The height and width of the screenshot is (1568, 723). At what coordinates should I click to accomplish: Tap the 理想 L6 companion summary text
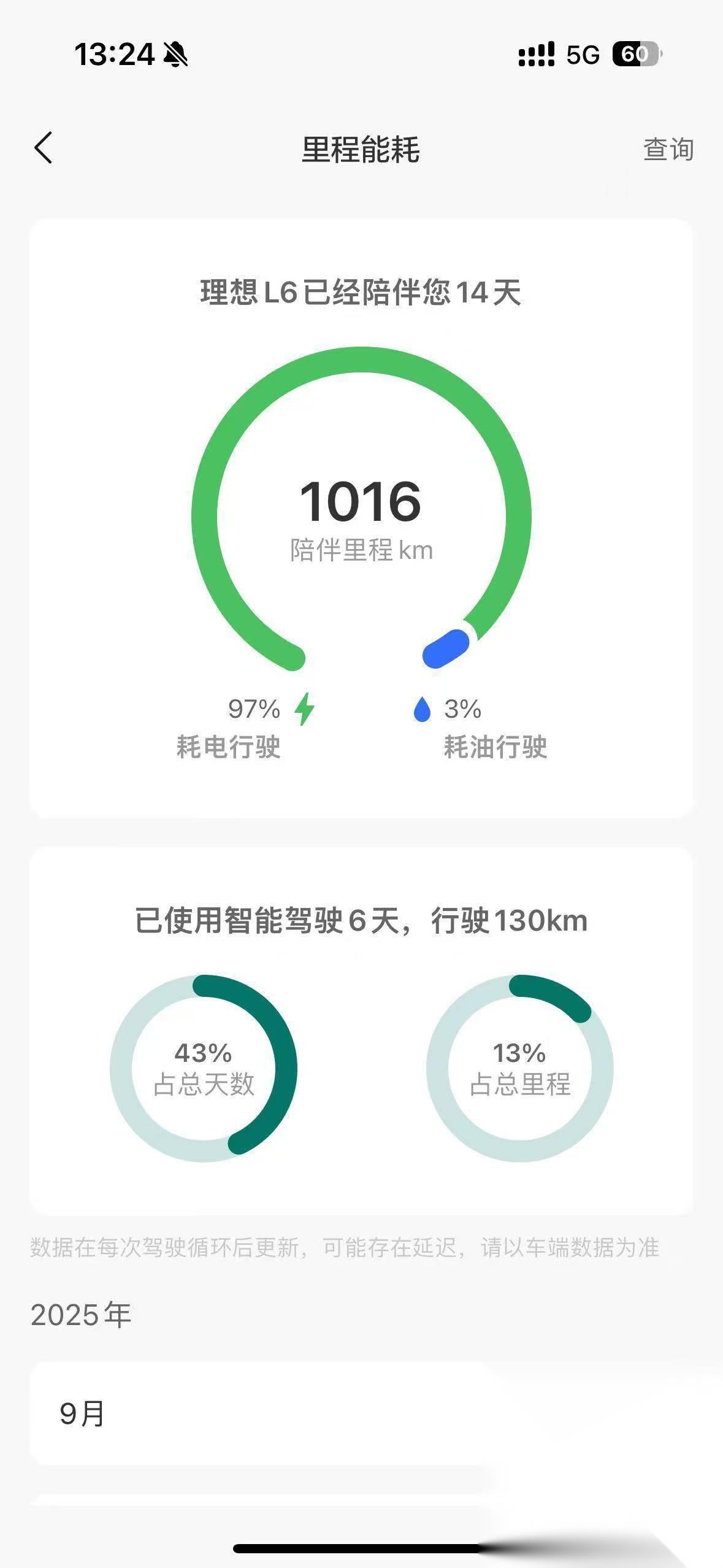click(x=361, y=292)
